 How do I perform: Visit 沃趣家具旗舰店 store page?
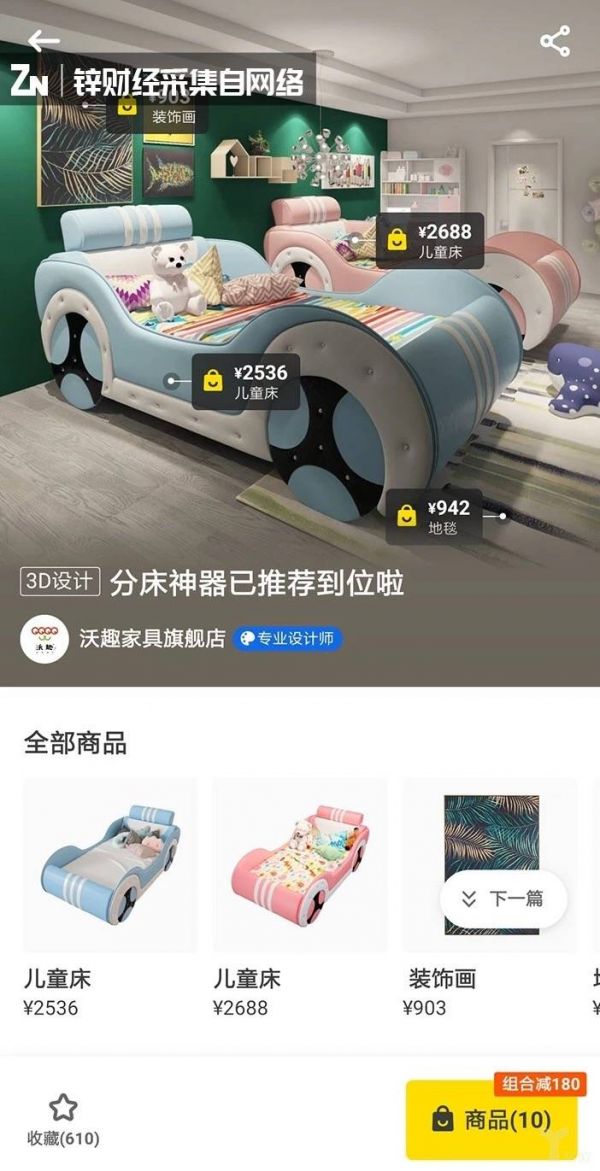point(152,639)
